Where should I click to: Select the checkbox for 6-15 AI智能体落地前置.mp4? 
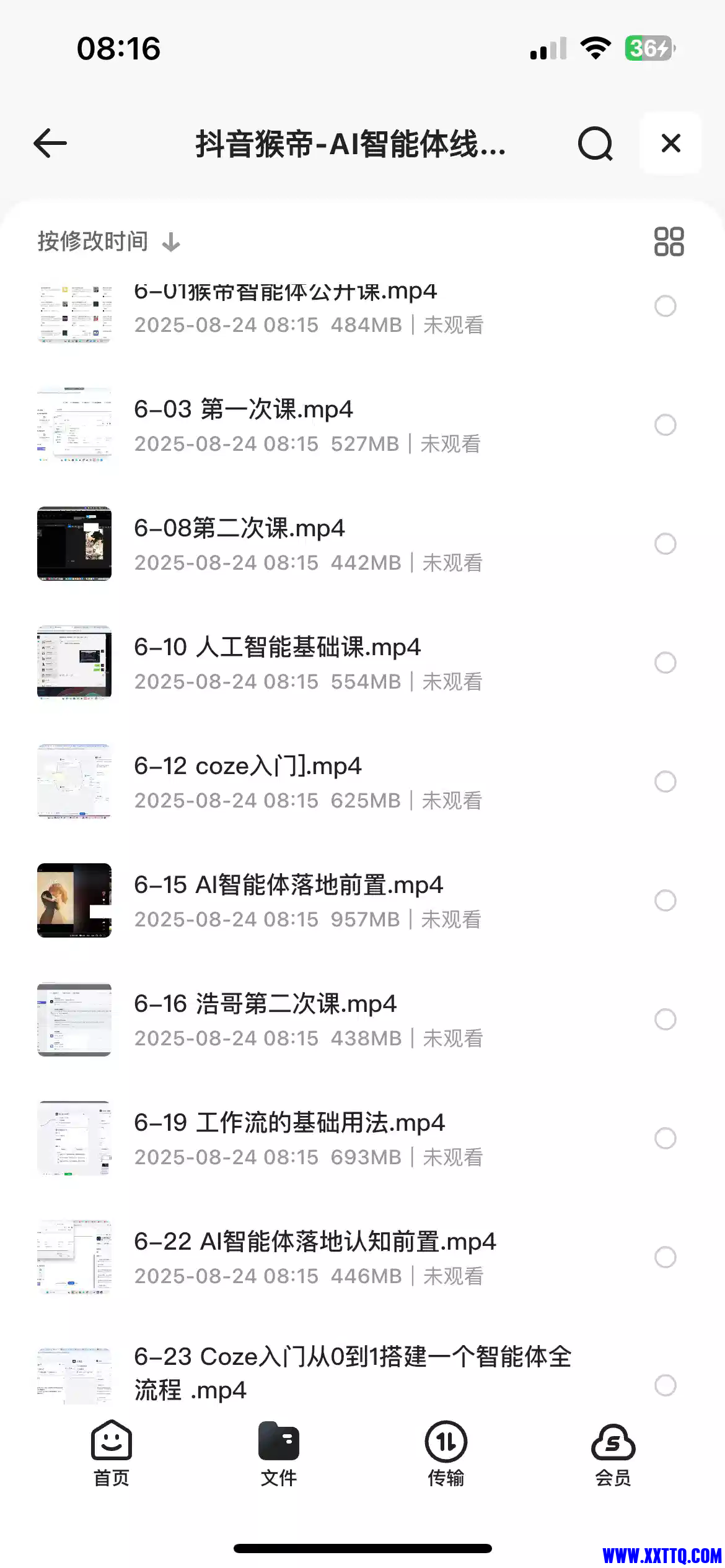tap(666, 901)
